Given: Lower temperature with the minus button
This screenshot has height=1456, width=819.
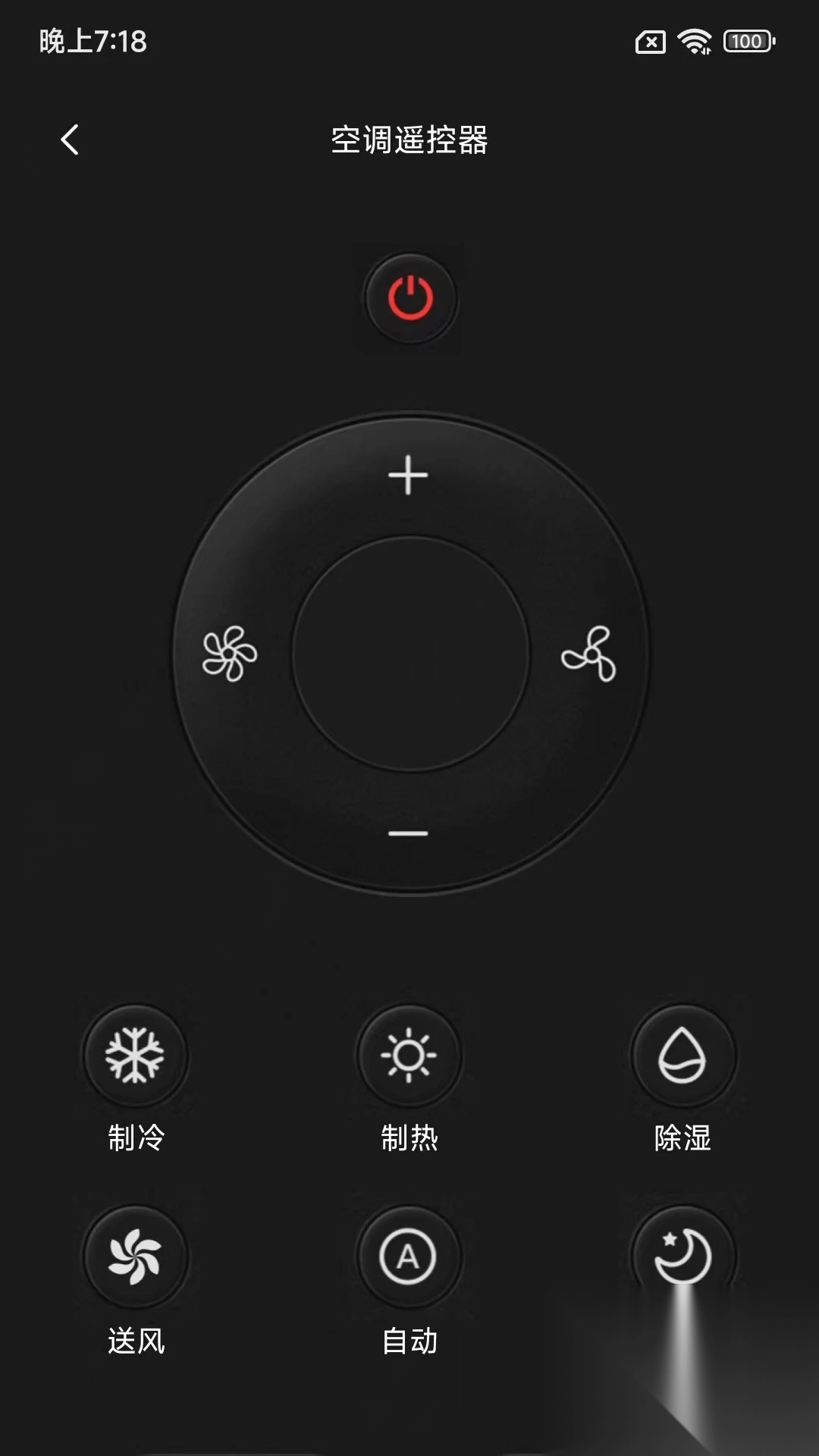Looking at the screenshot, I should pyautogui.click(x=409, y=833).
